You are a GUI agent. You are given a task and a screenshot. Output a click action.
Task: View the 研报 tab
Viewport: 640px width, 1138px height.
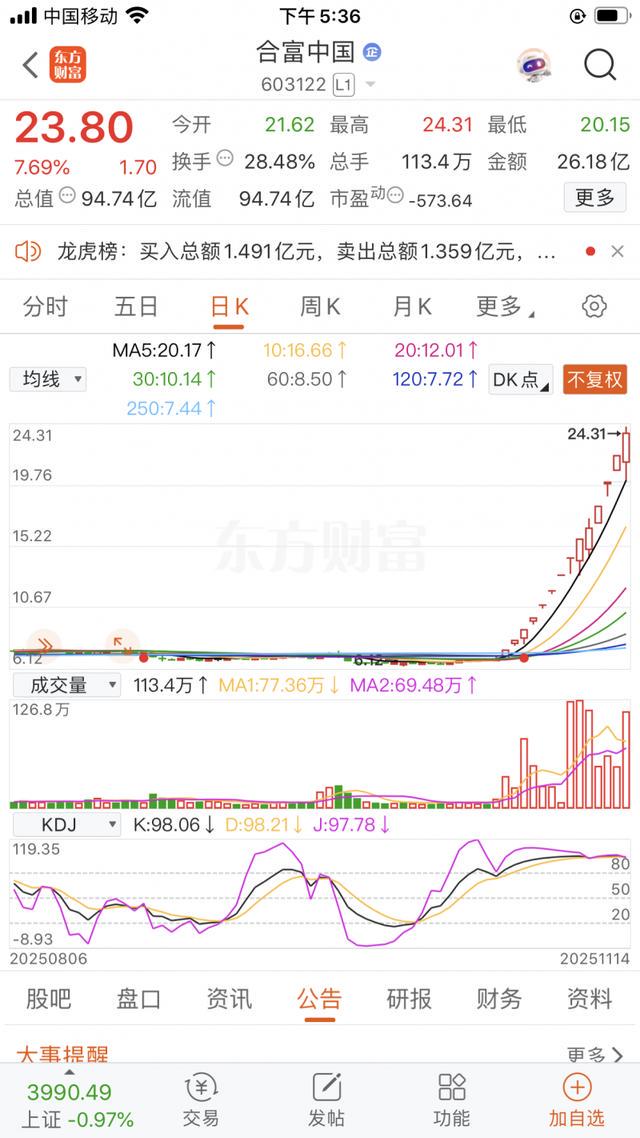409,998
